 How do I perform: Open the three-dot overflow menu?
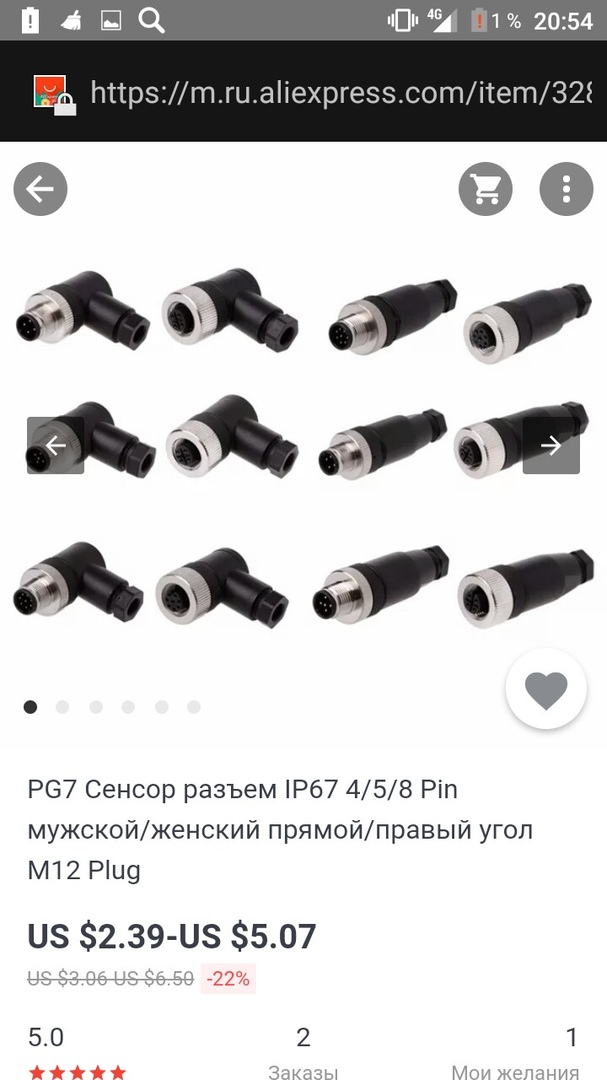point(566,189)
